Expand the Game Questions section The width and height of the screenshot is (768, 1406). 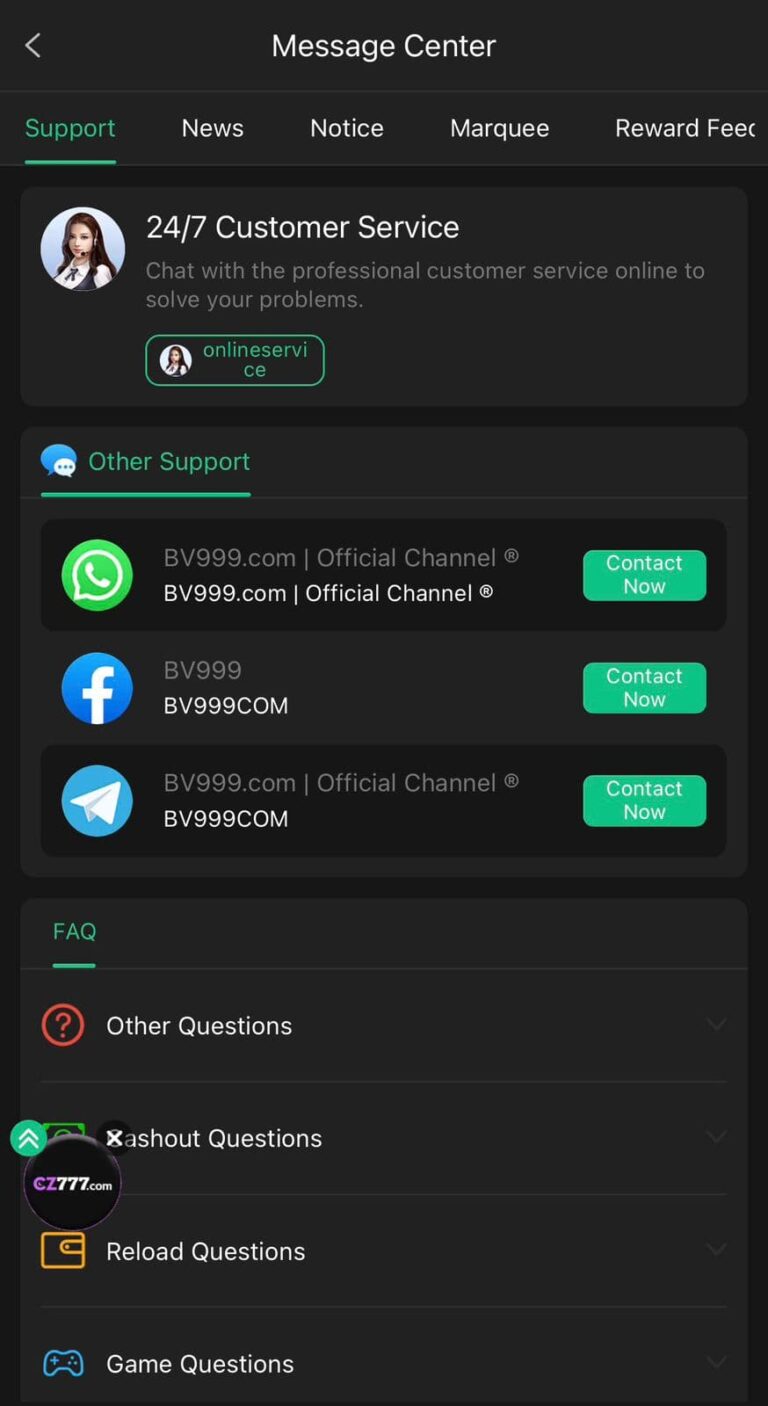[x=717, y=1362]
